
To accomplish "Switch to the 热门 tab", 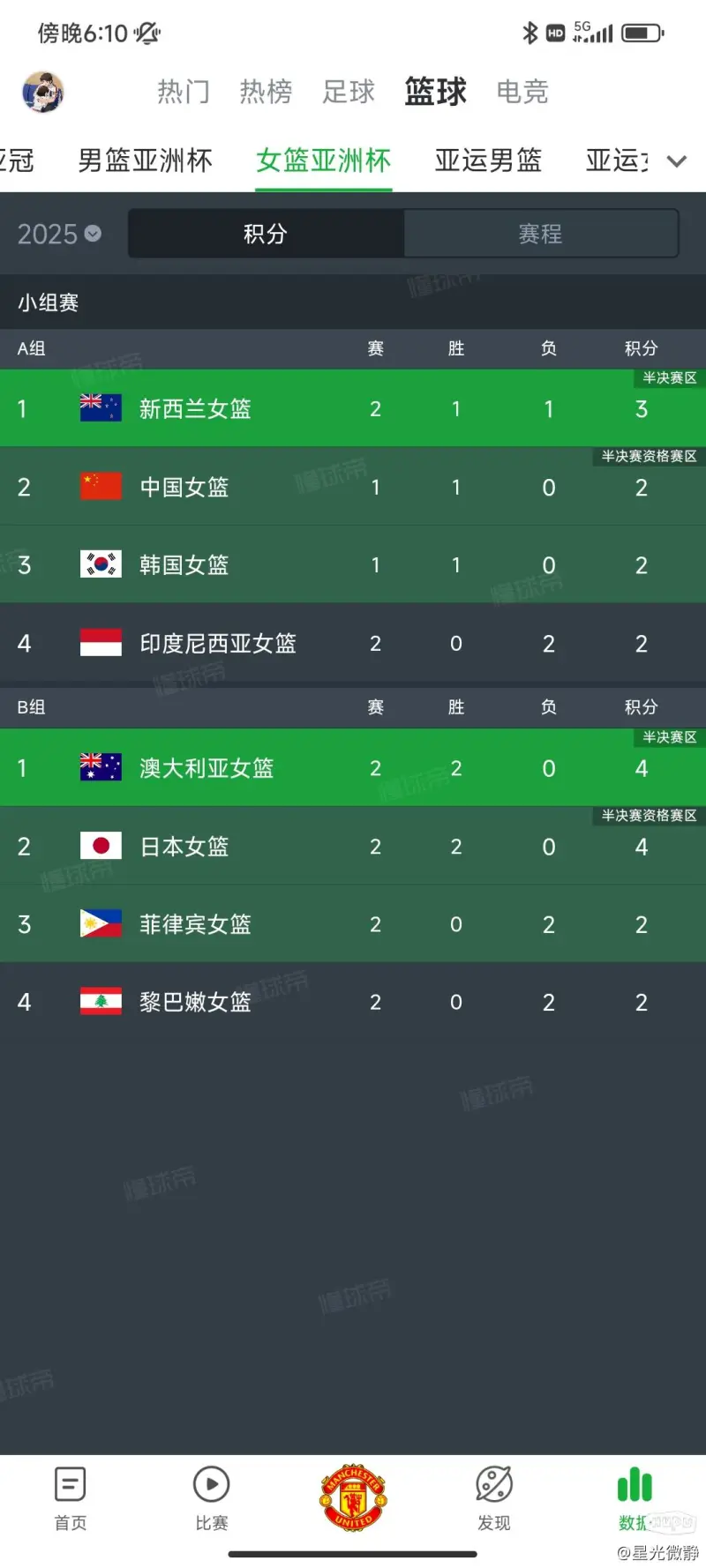I will pos(184,92).
